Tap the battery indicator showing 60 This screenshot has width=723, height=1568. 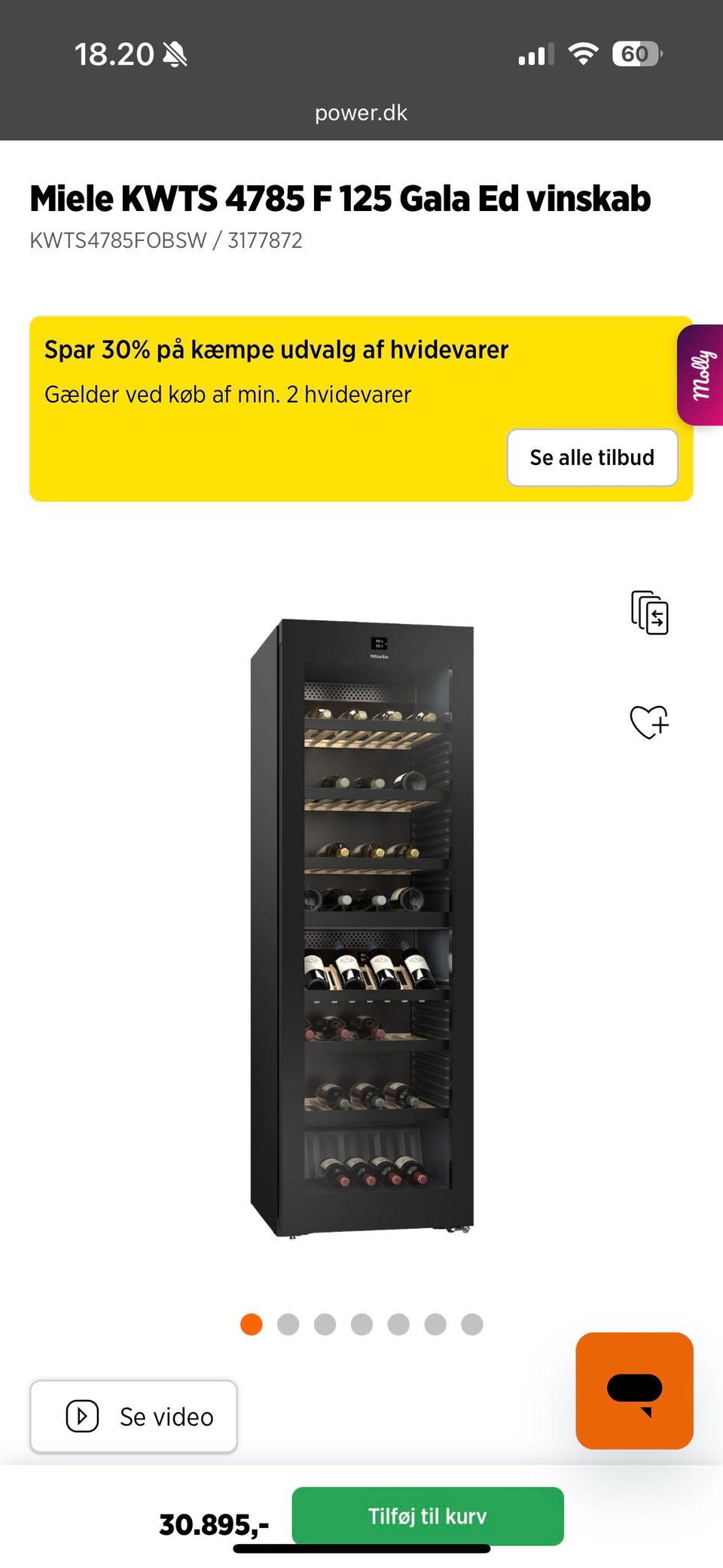click(x=636, y=53)
